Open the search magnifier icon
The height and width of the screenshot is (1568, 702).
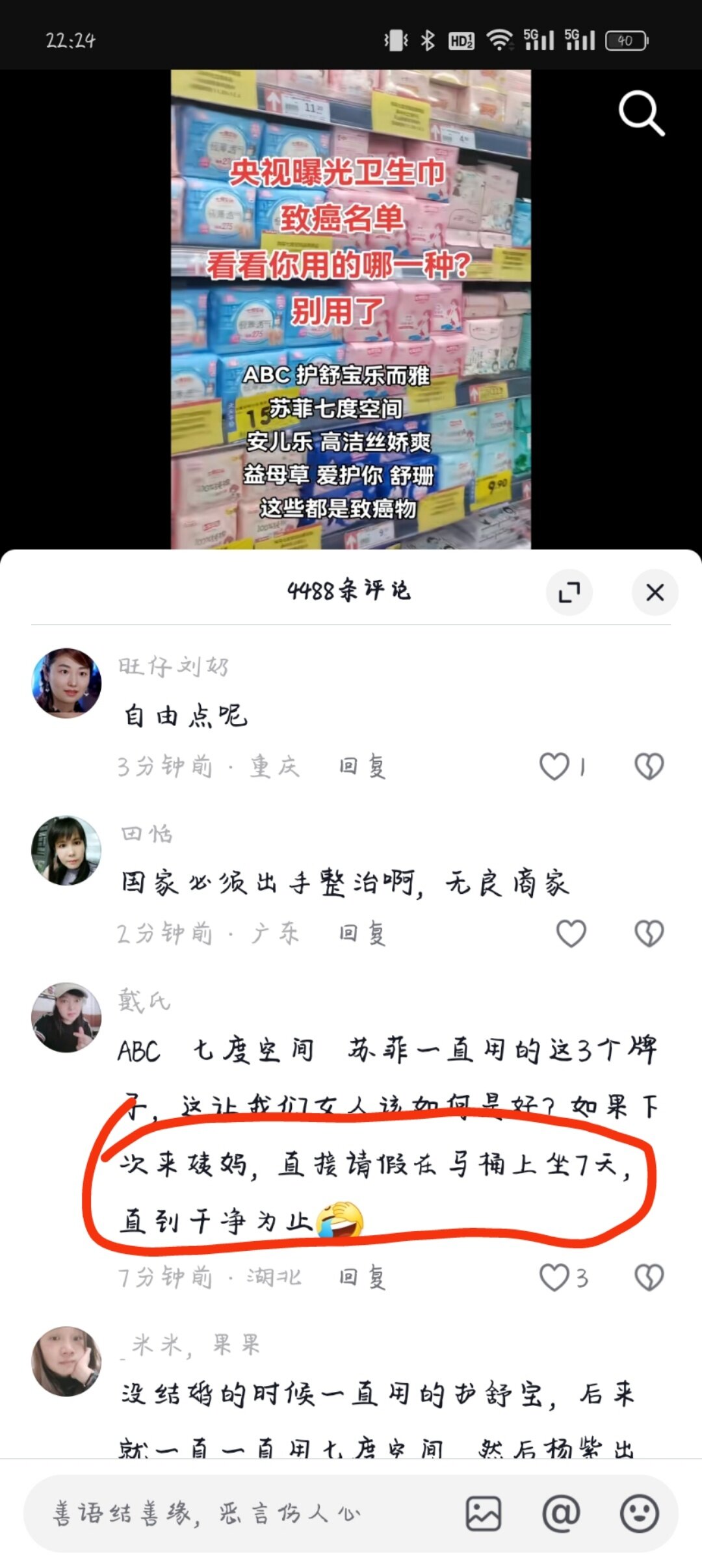coord(641,114)
